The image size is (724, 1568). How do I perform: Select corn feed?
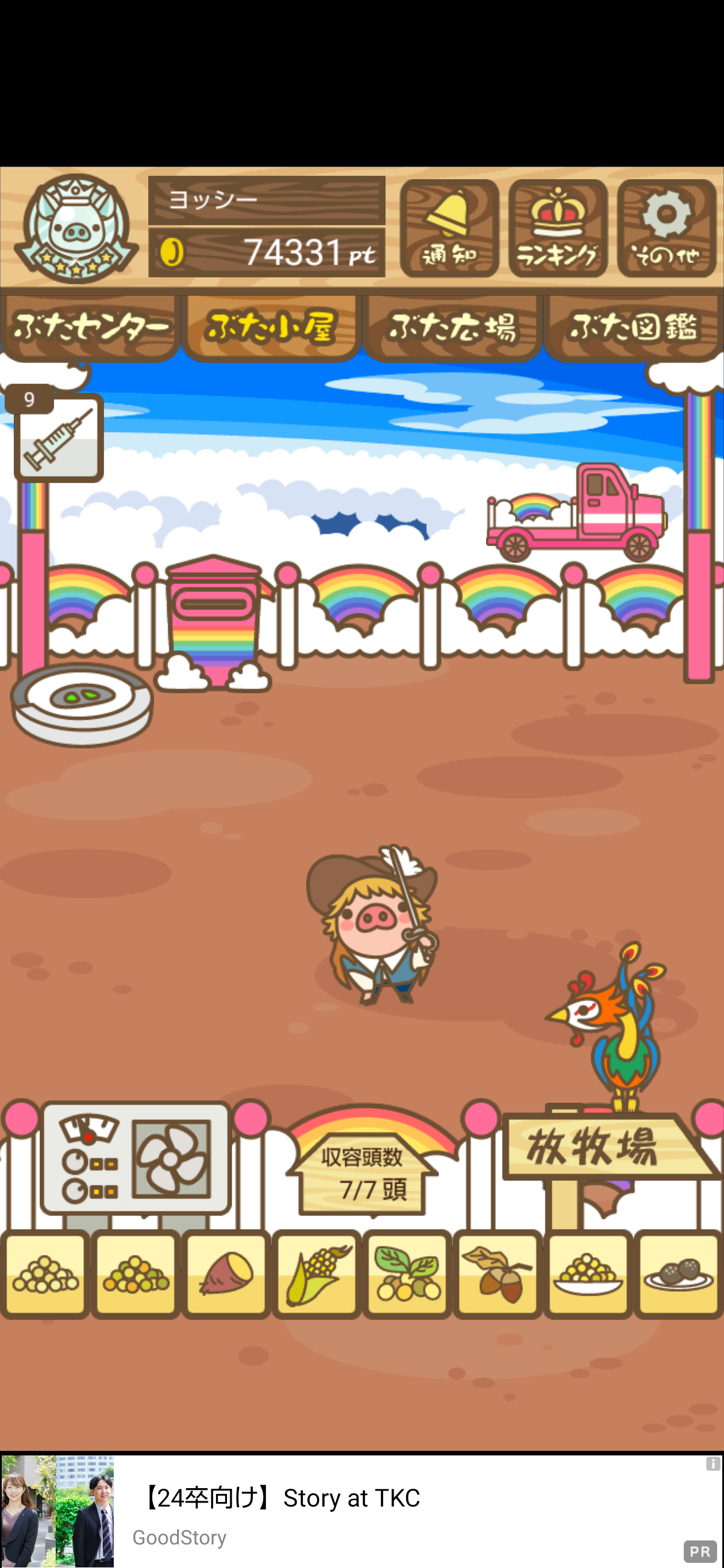tap(317, 1273)
